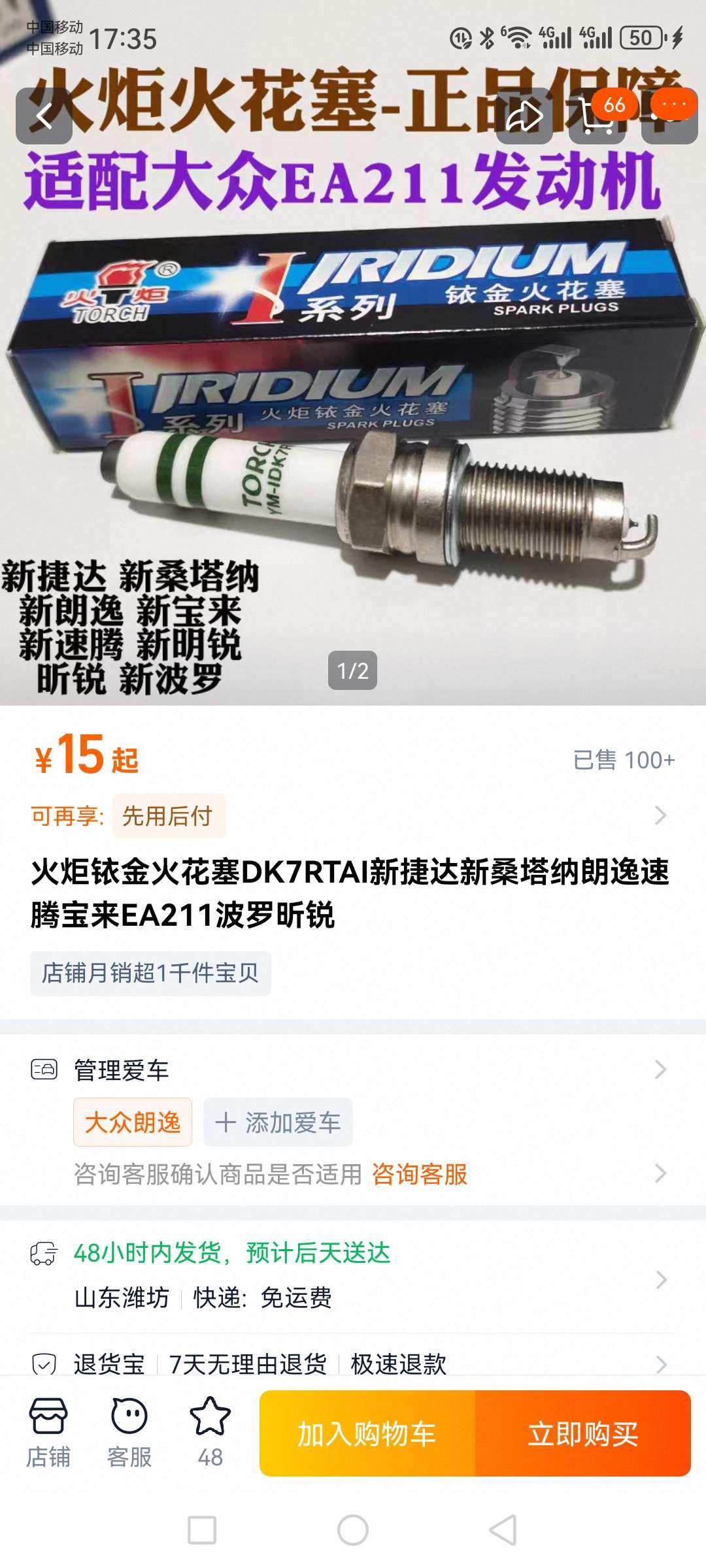Tap the system back triangle
The height and width of the screenshot is (1568, 706).
pos(503,1530)
